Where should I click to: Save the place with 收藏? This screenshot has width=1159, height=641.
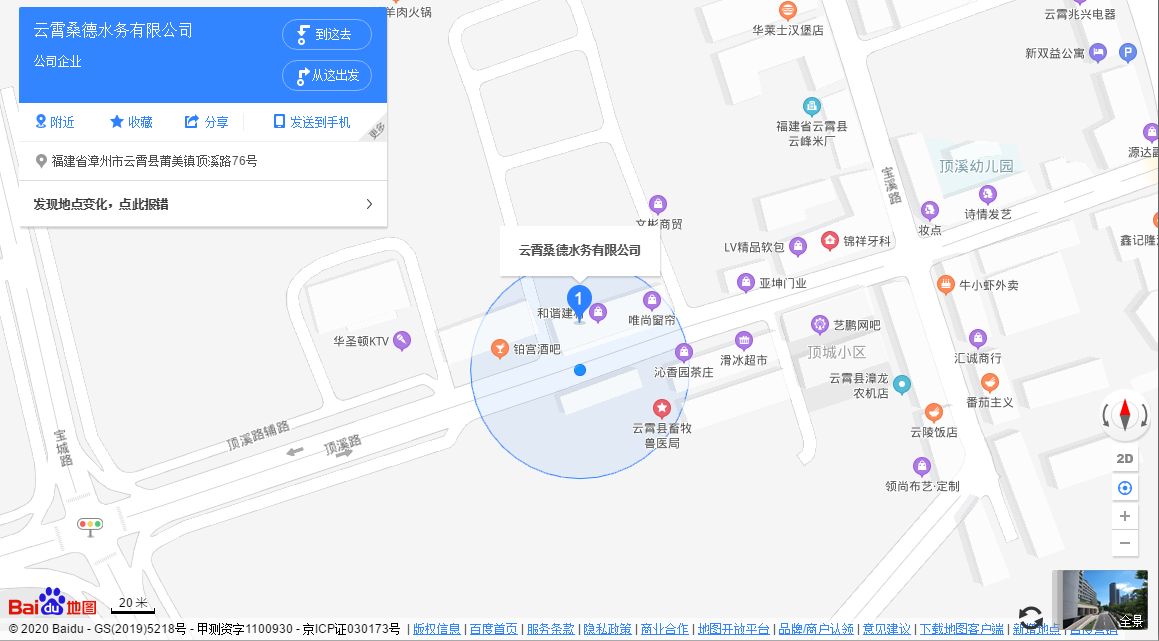[131, 122]
